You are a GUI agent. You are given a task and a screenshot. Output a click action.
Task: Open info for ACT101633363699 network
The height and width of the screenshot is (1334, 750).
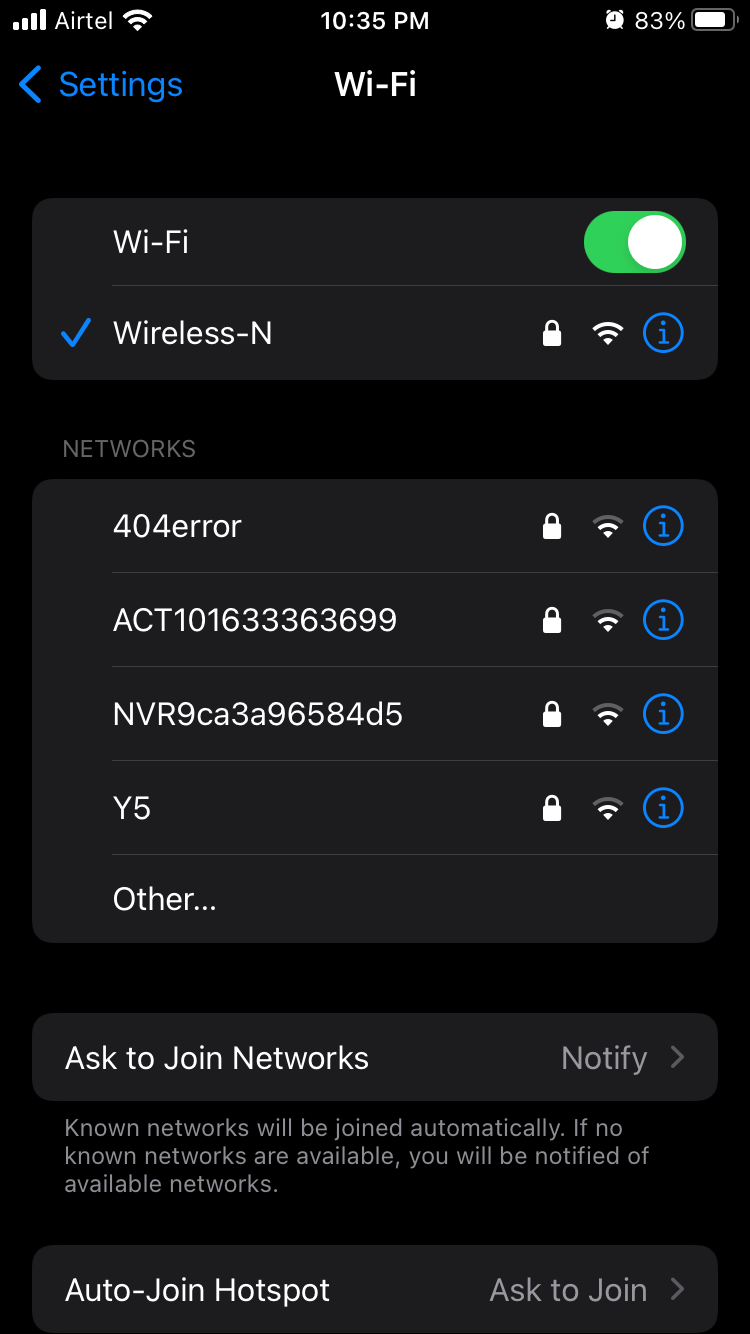pyautogui.click(x=662, y=619)
